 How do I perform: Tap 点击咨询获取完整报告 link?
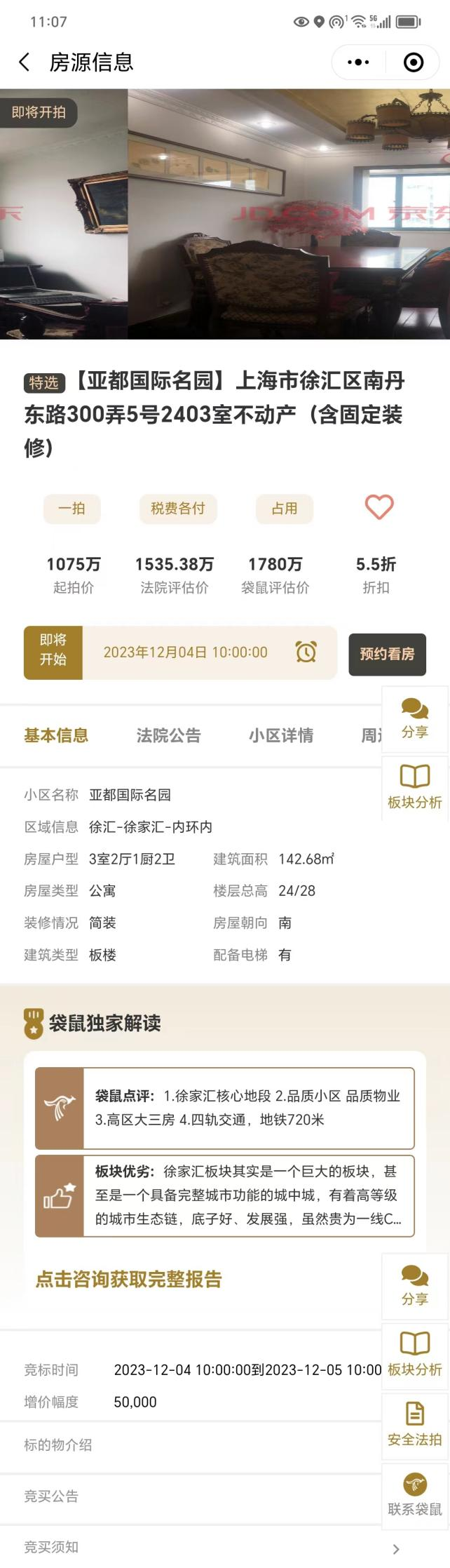point(129,1279)
